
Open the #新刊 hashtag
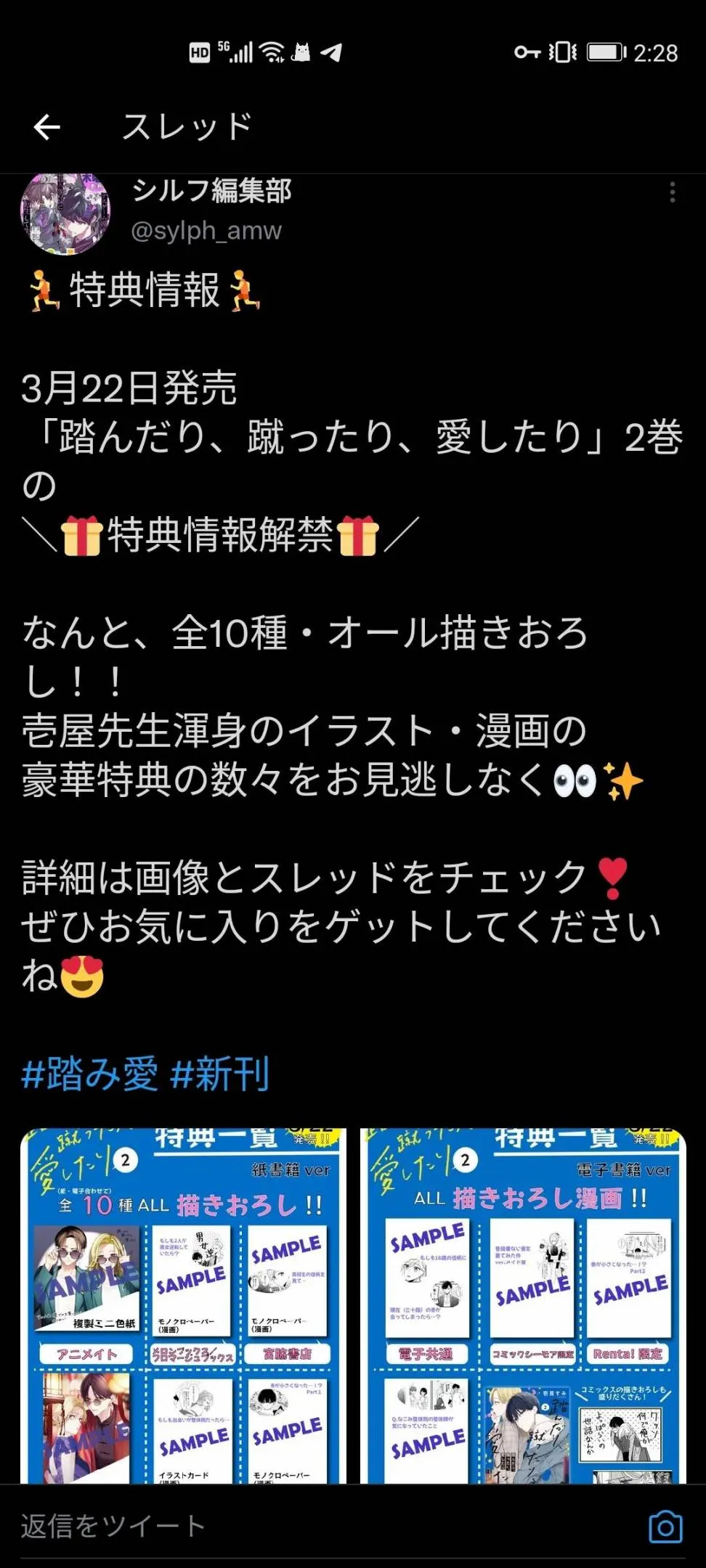click(x=220, y=1074)
